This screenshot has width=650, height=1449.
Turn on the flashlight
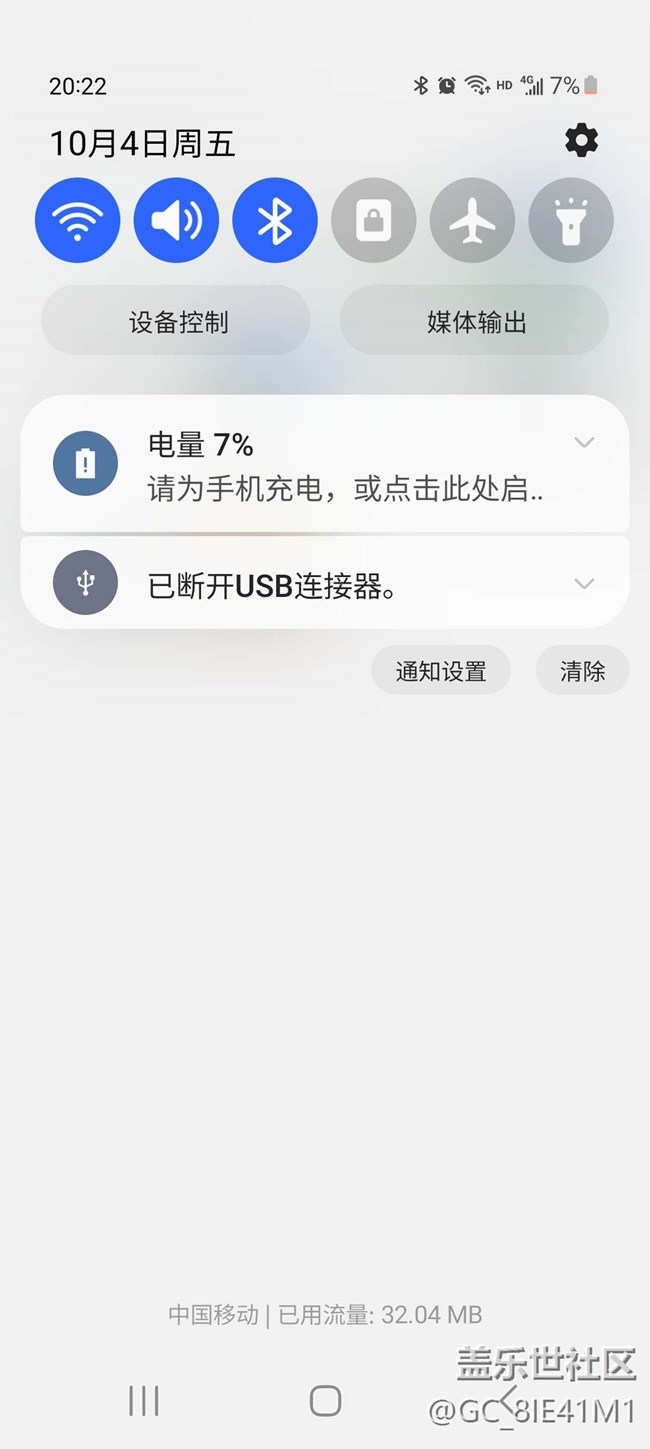click(571, 220)
